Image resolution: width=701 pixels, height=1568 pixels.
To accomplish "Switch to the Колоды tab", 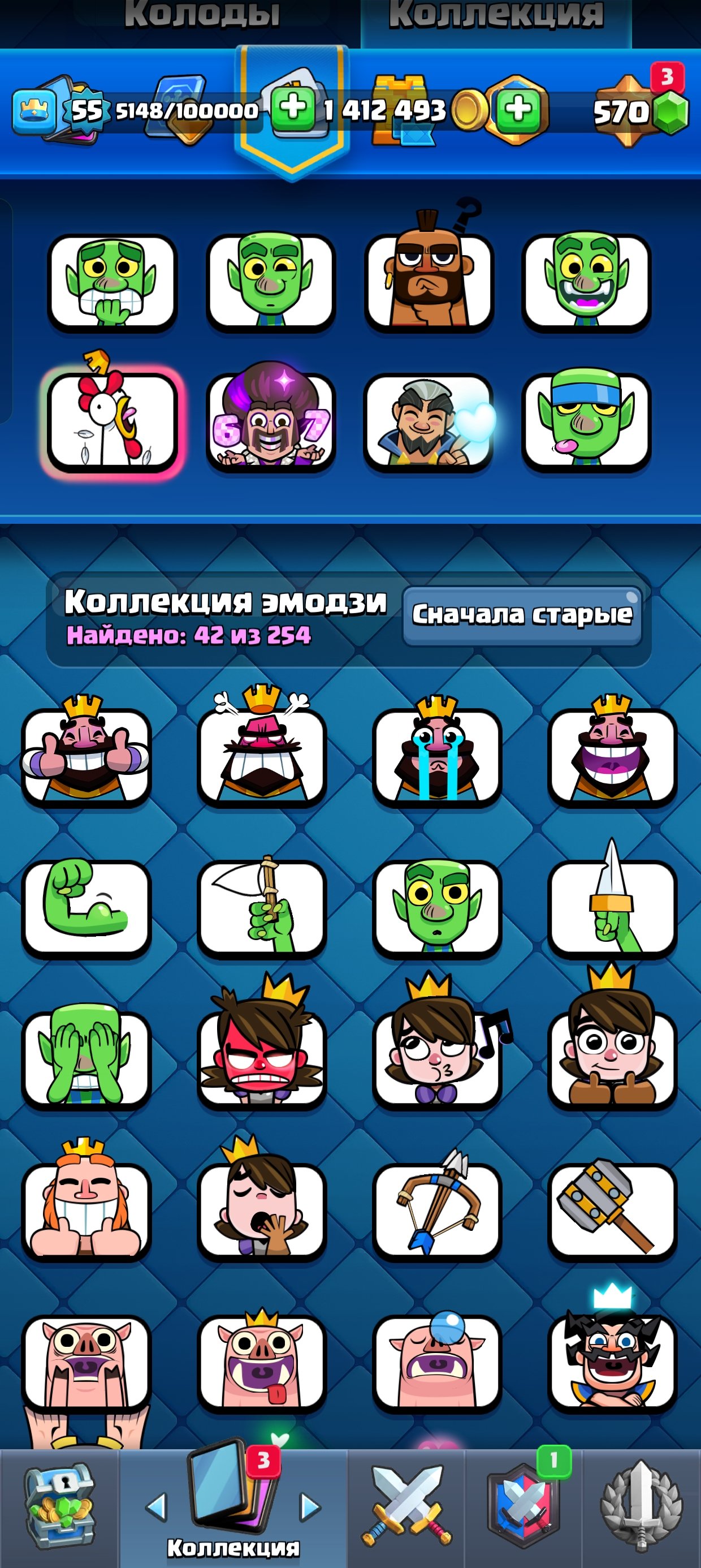I will pyautogui.click(x=202, y=16).
